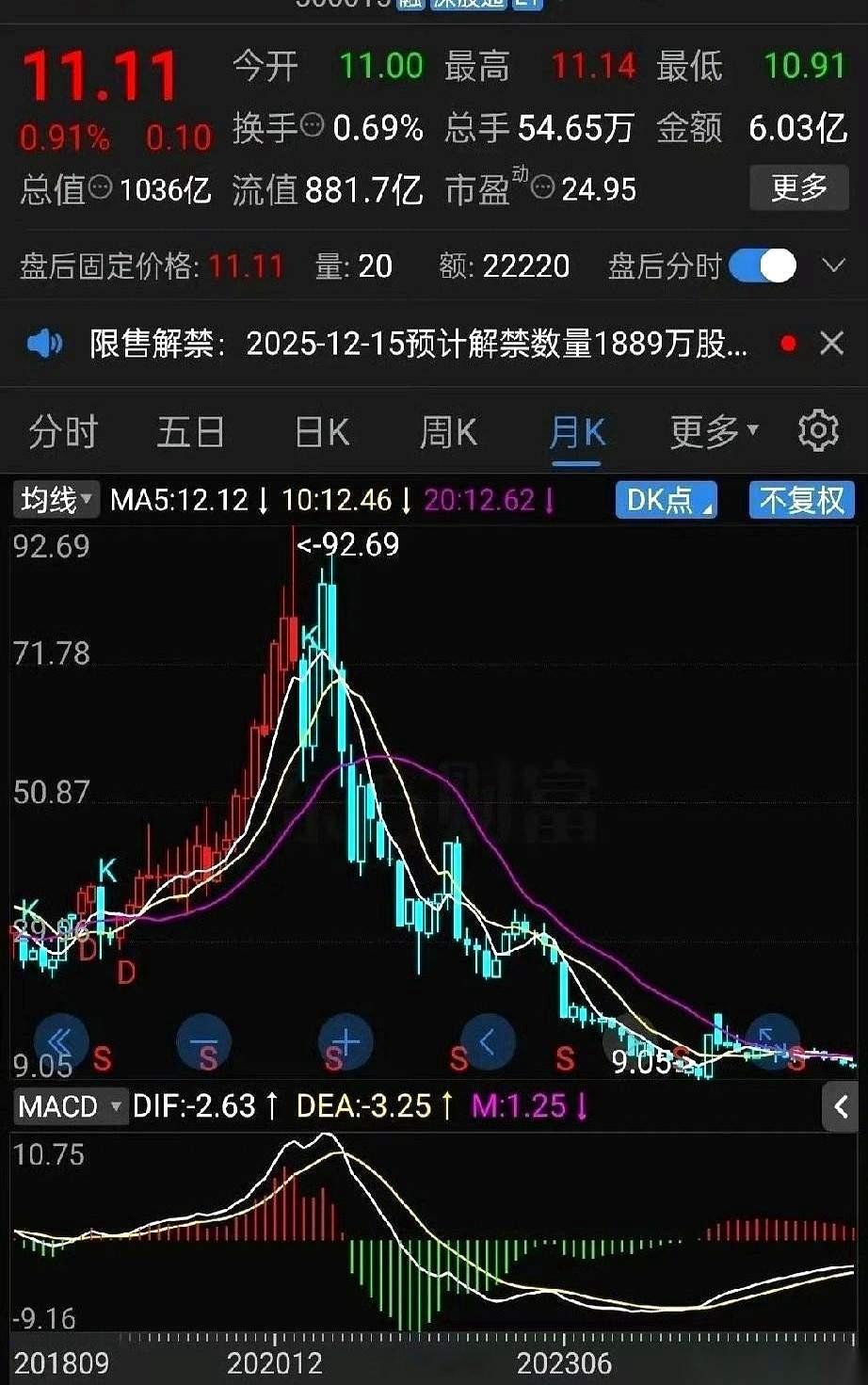Switch to the 日K tab
The width and height of the screenshot is (868, 1385).
pyautogui.click(x=319, y=431)
